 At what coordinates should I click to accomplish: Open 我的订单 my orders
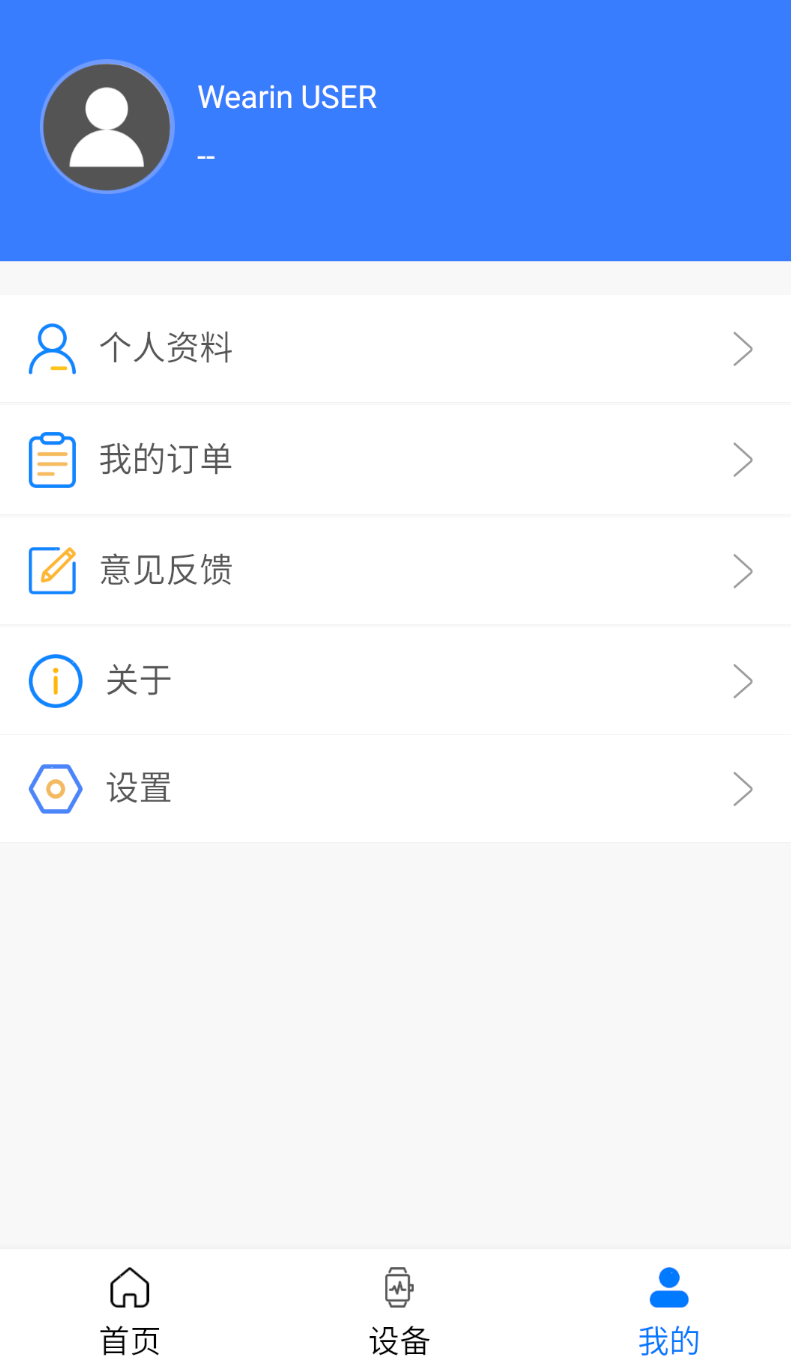pos(395,460)
